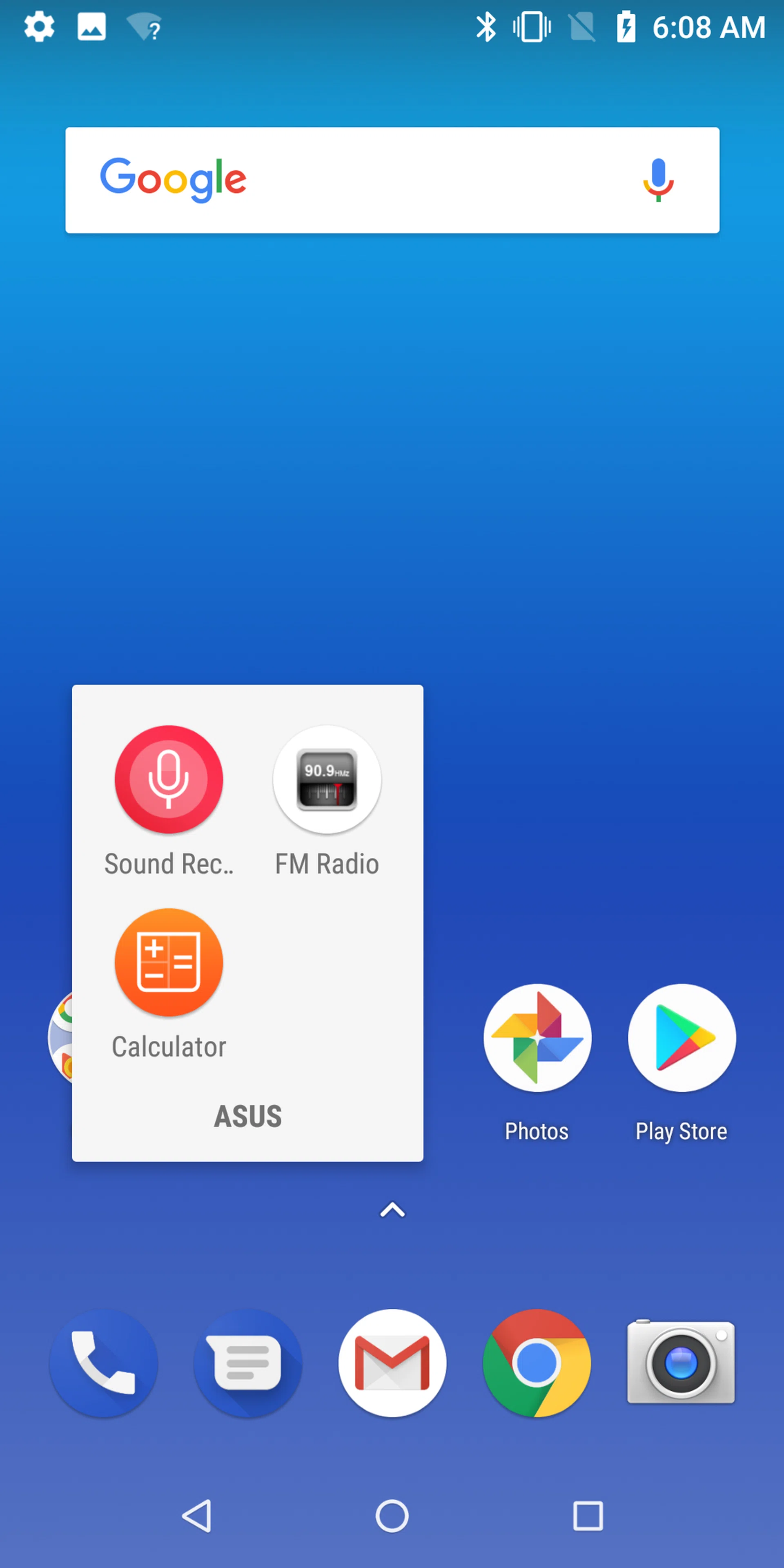Open Google Photos
Viewport: 784px width, 1568px height.
coord(537,1038)
